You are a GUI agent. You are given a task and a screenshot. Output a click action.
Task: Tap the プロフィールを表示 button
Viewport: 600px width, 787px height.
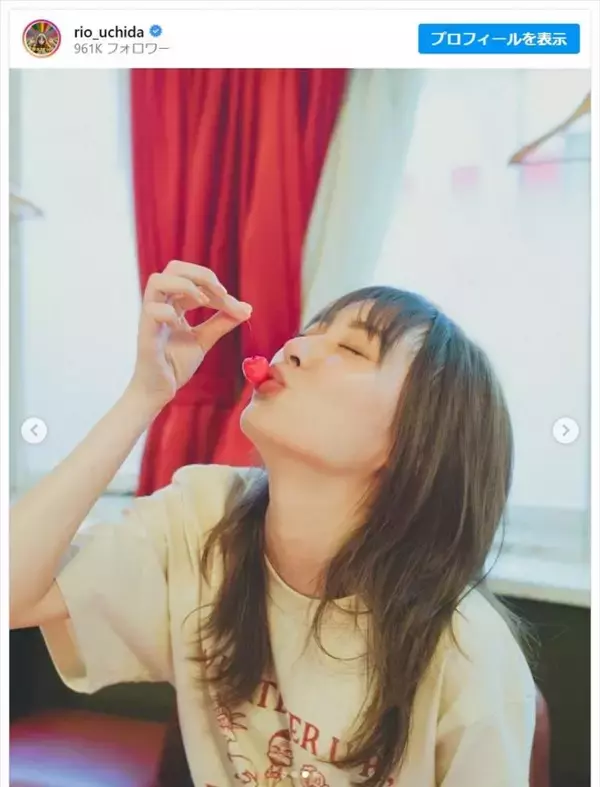pos(498,39)
